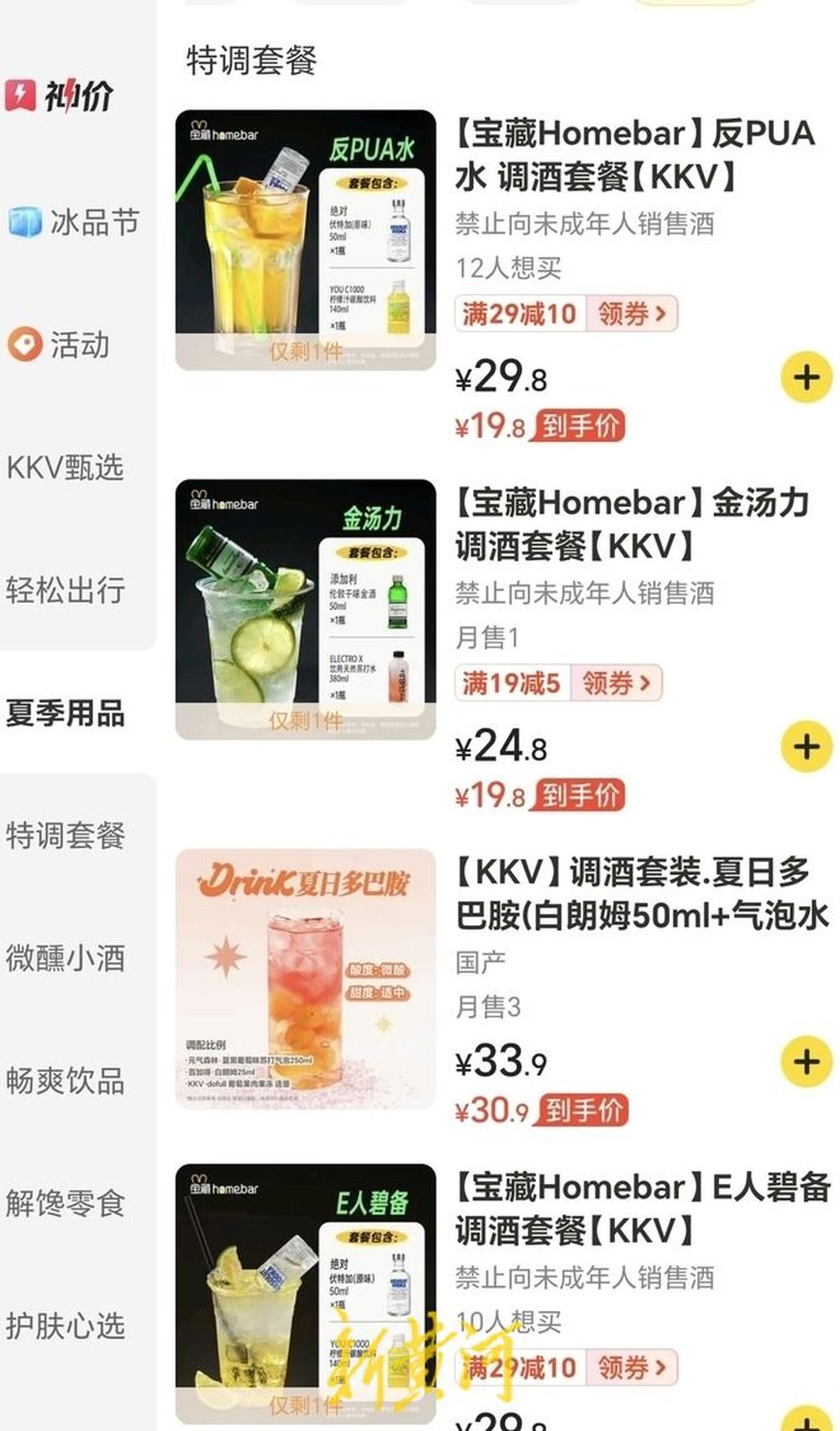Switch to 轻松出行 category
The width and height of the screenshot is (840, 1431).
point(66,590)
